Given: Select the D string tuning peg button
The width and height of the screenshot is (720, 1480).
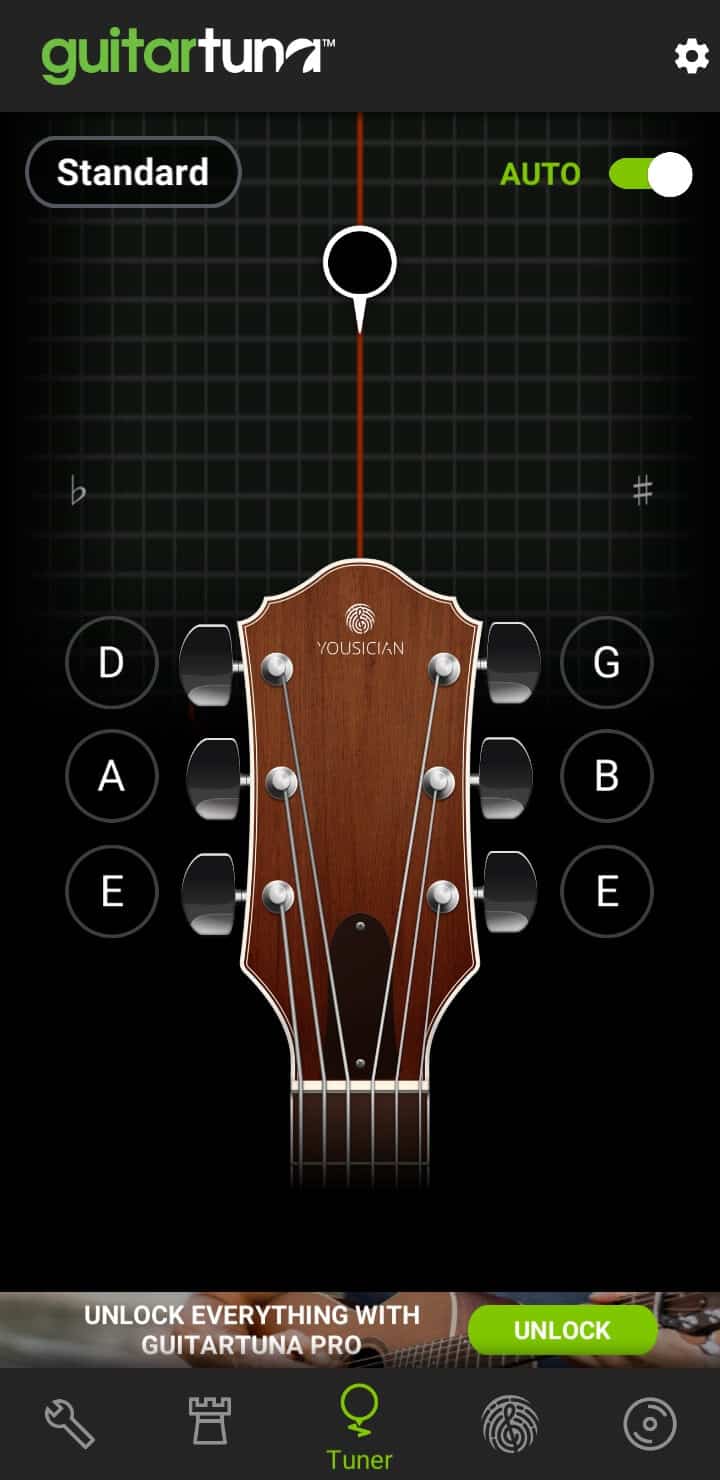Looking at the screenshot, I should coord(111,663).
